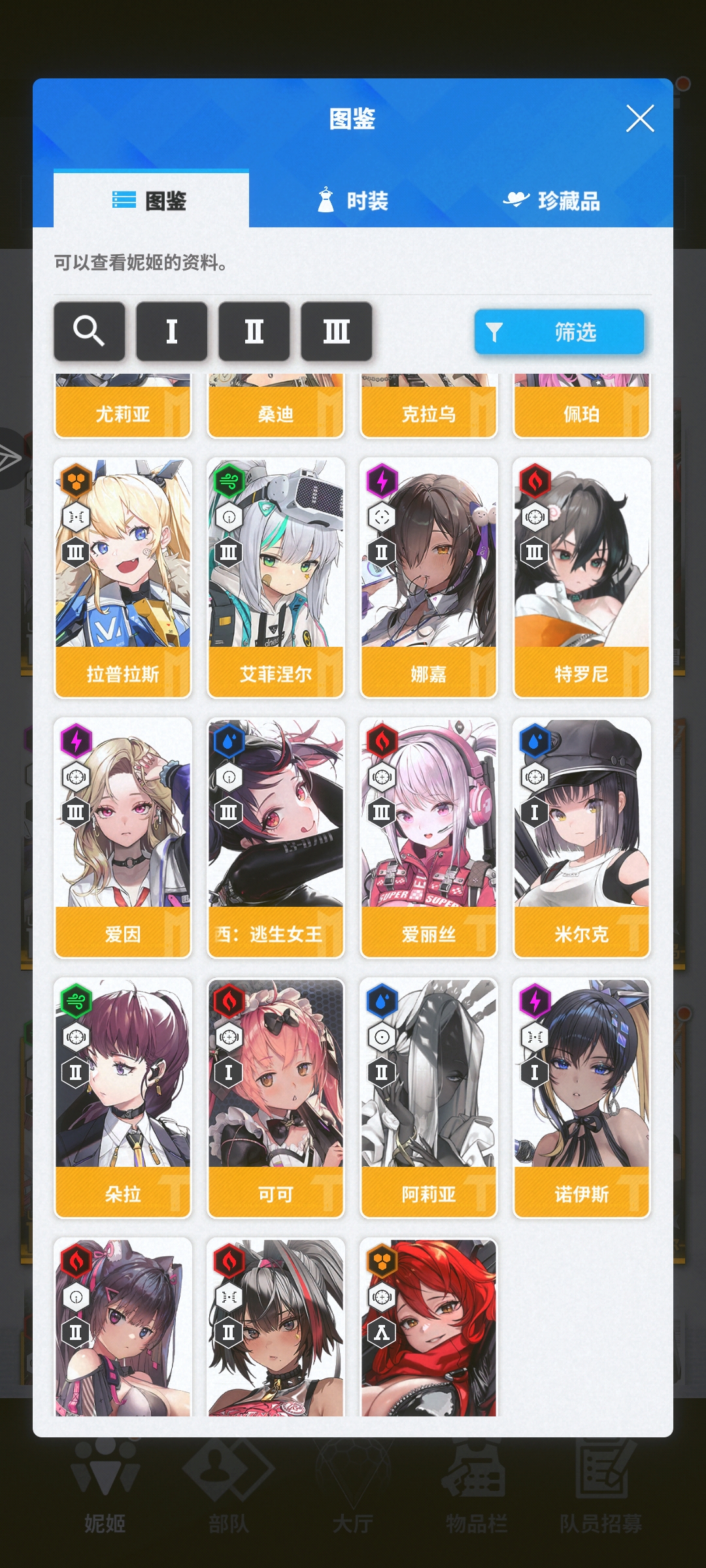Open the 艾菲涅尔 character card
The image size is (706, 1568).
tap(276, 578)
